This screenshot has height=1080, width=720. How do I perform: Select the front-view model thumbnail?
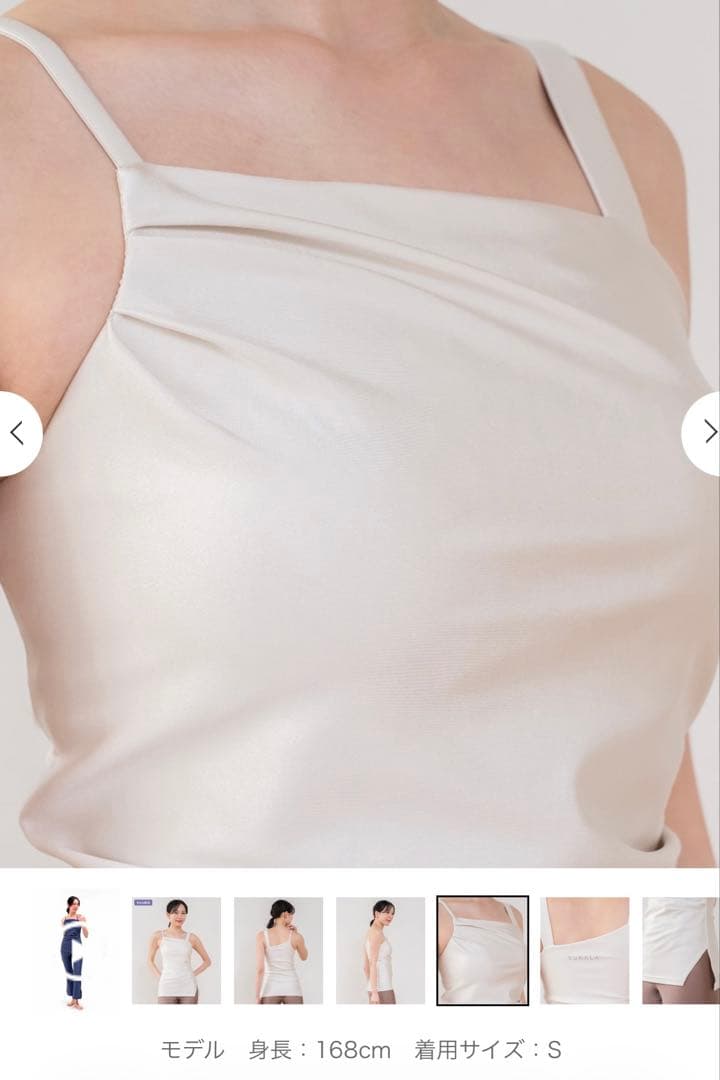[176, 950]
